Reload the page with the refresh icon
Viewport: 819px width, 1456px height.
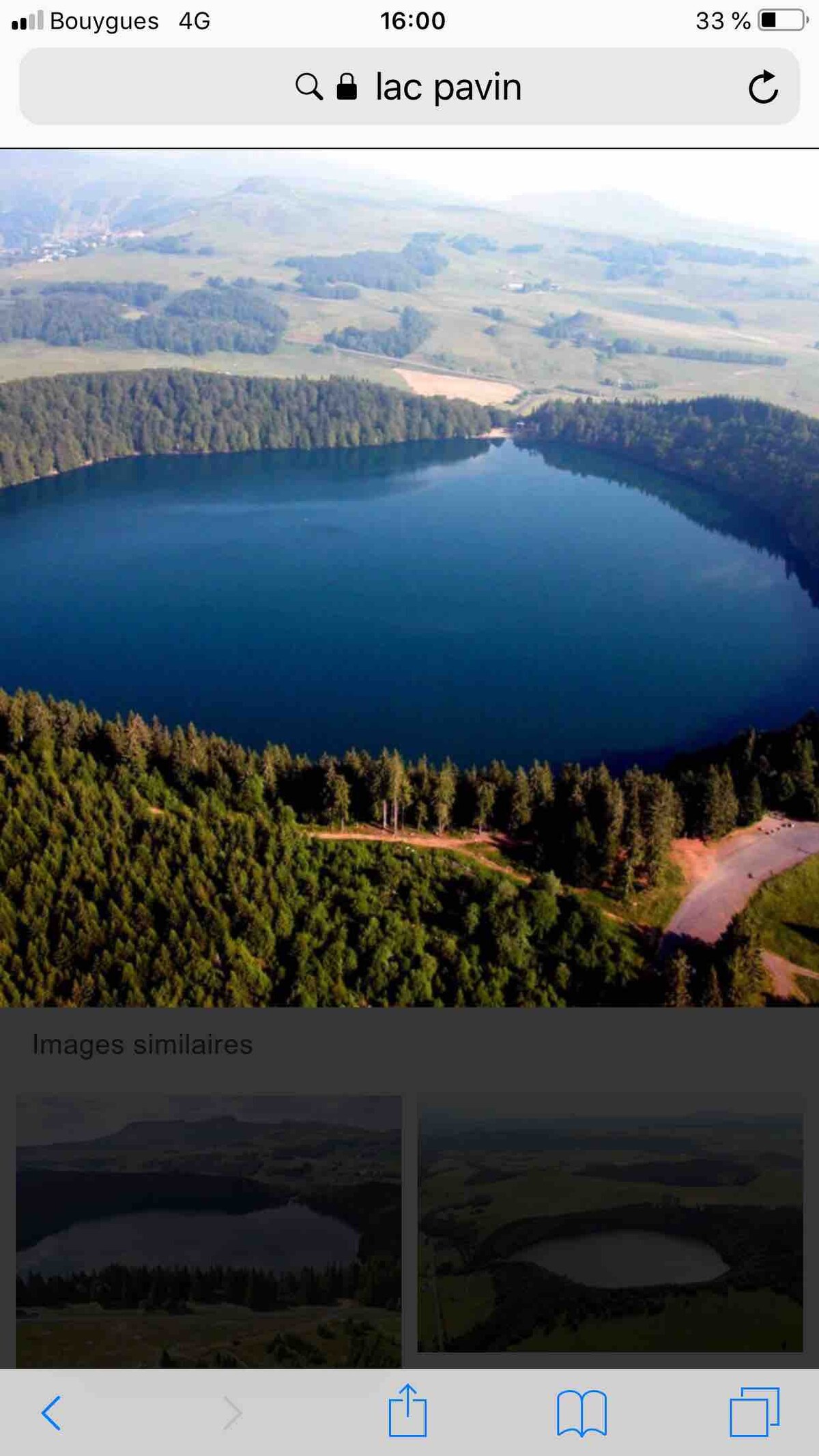[x=762, y=87]
